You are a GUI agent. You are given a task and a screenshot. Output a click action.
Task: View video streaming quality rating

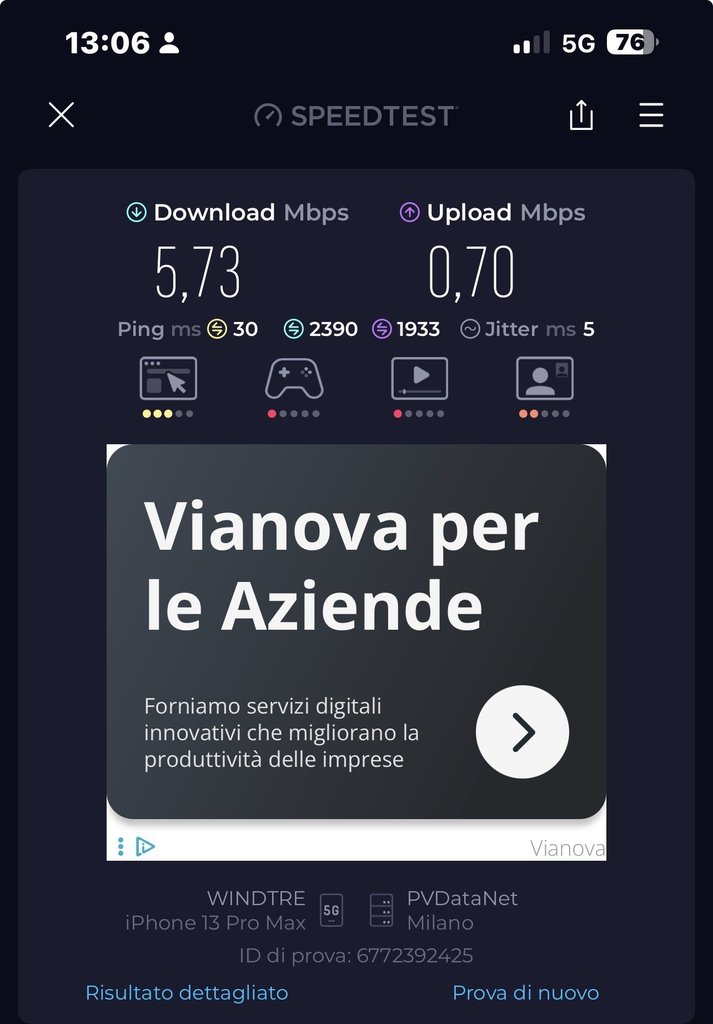[419, 387]
